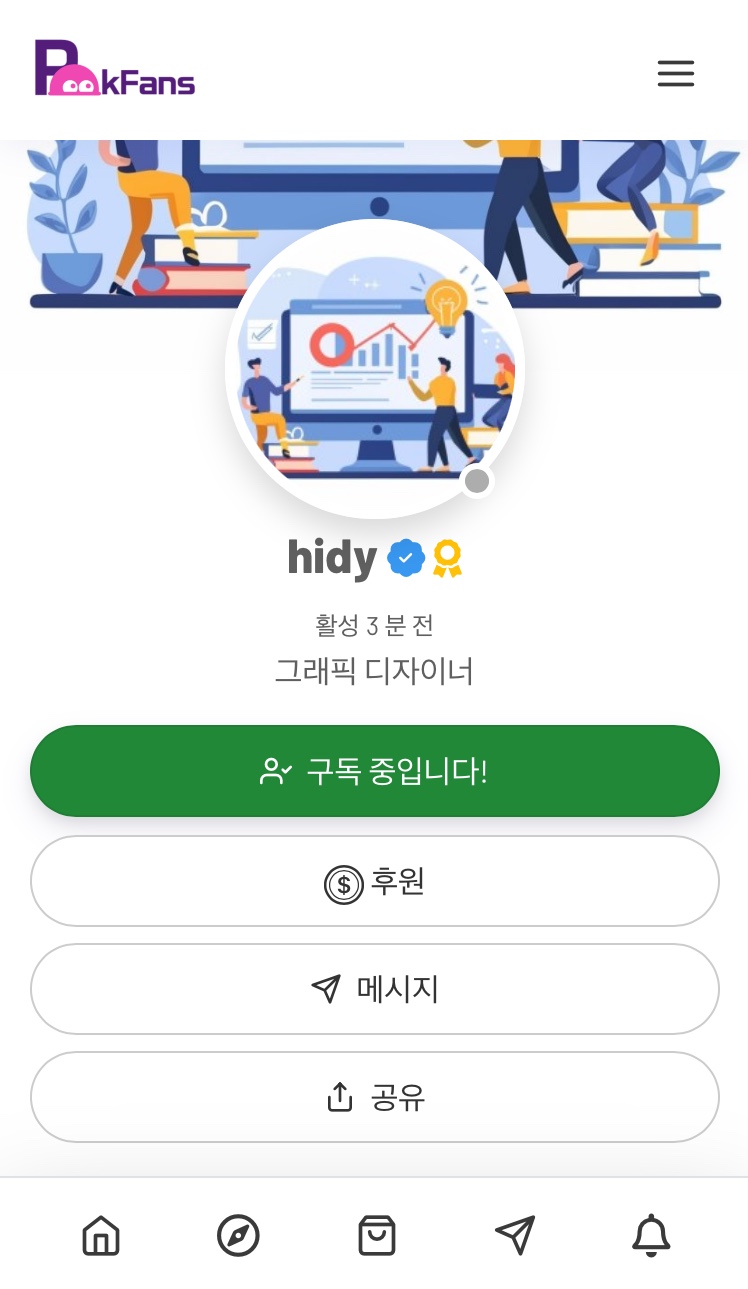Open the hamburger menu

[x=675, y=73]
